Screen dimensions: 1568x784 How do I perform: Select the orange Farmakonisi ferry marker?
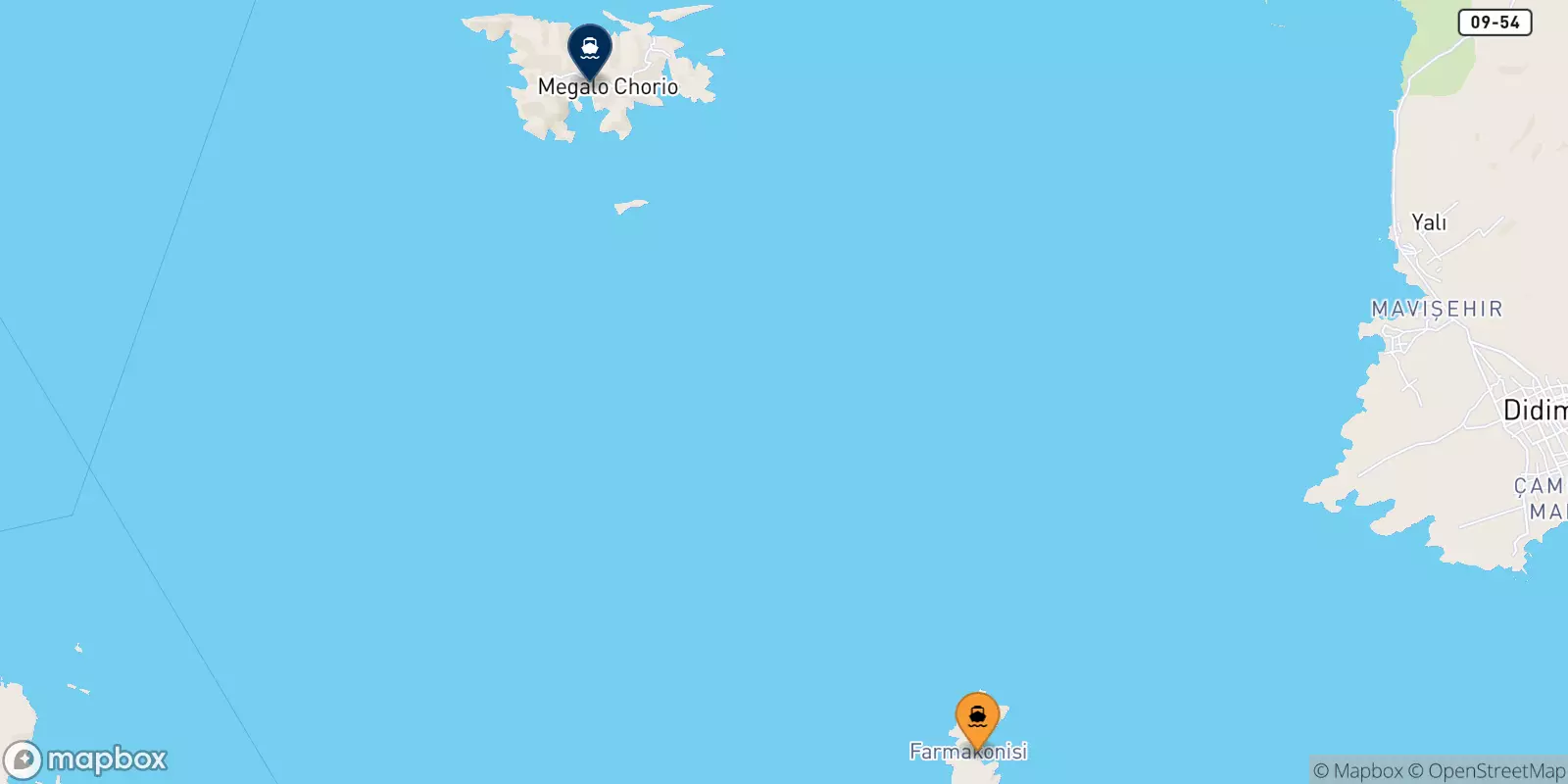click(x=977, y=718)
